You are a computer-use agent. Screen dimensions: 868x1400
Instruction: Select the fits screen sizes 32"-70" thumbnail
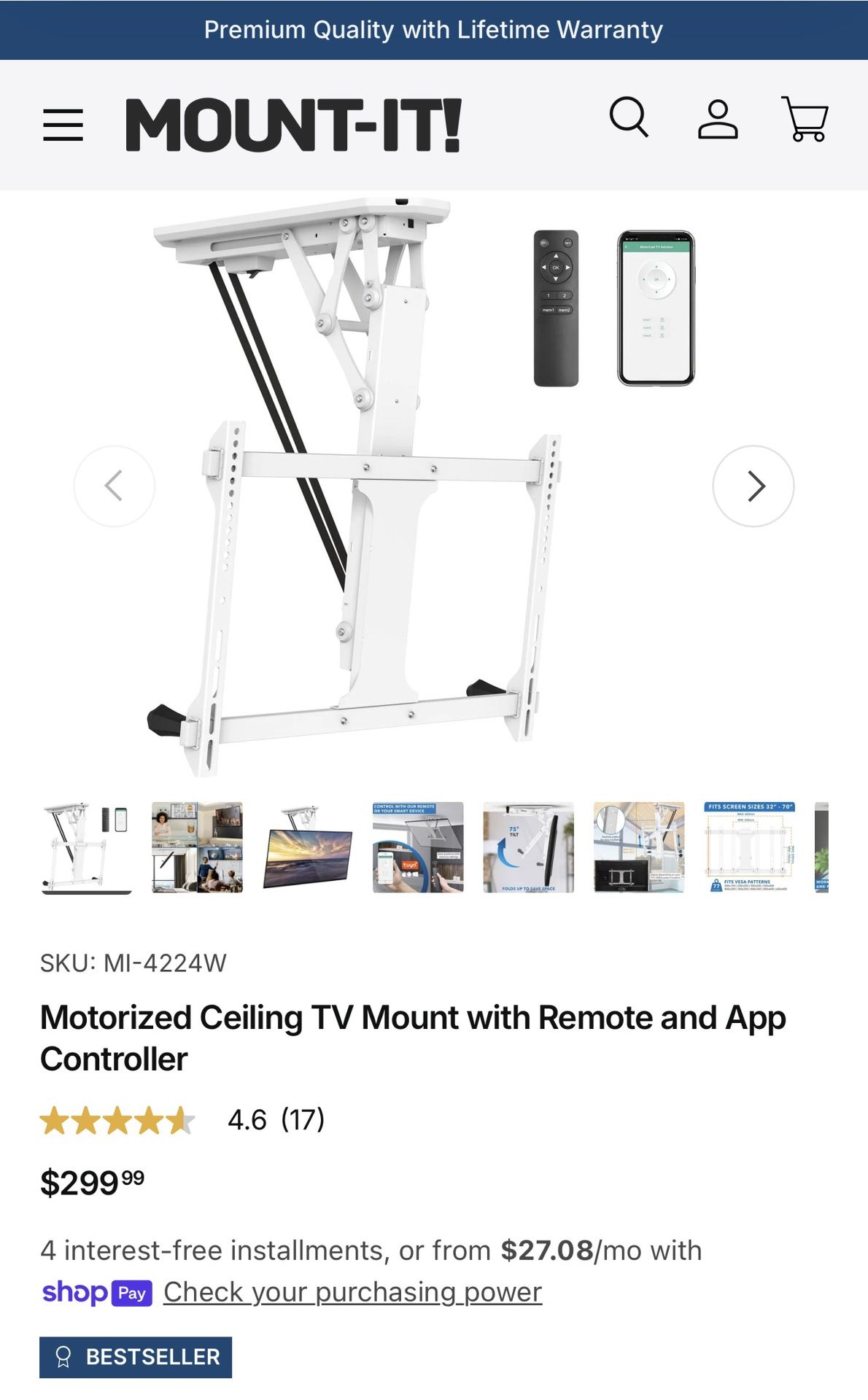(749, 847)
